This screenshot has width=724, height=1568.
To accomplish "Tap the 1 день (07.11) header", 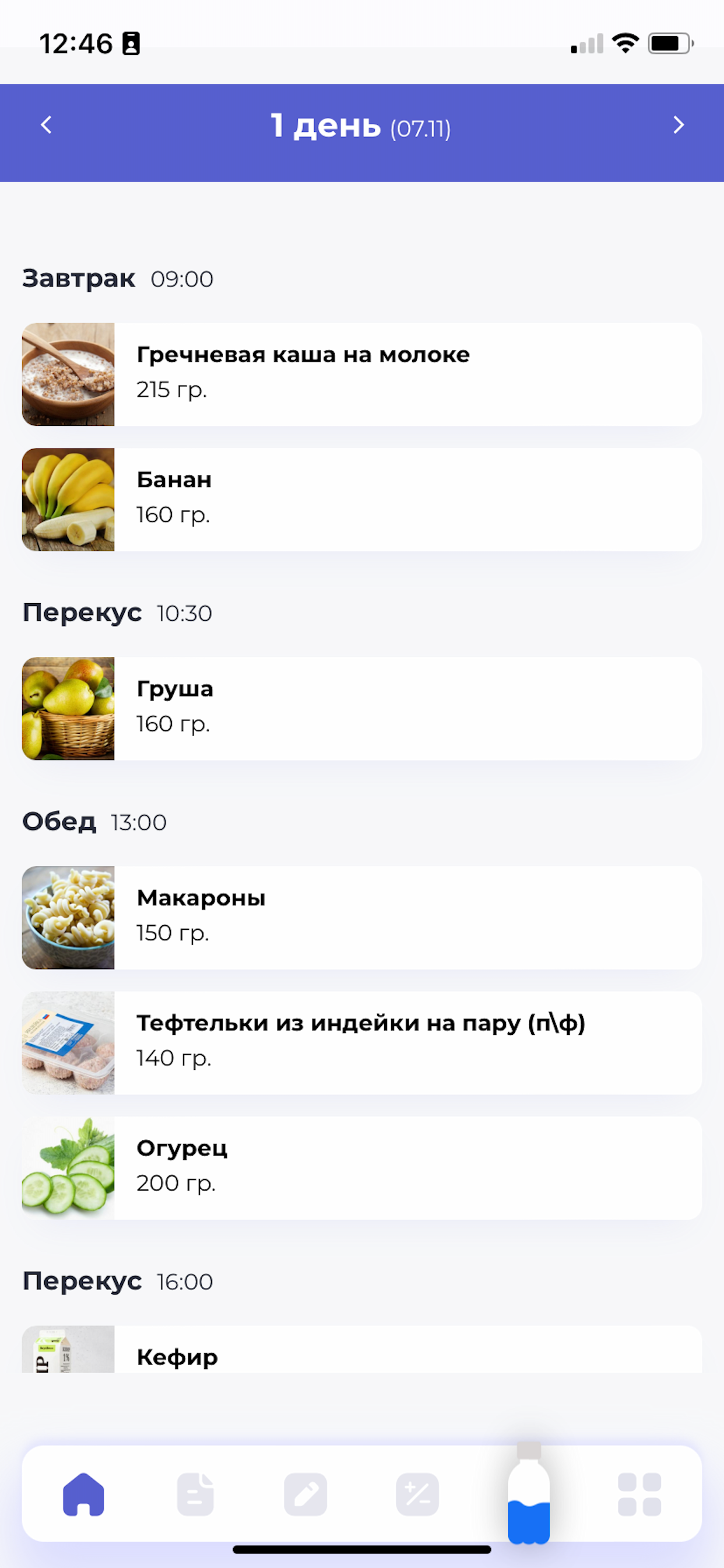I will (x=361, y=127).
